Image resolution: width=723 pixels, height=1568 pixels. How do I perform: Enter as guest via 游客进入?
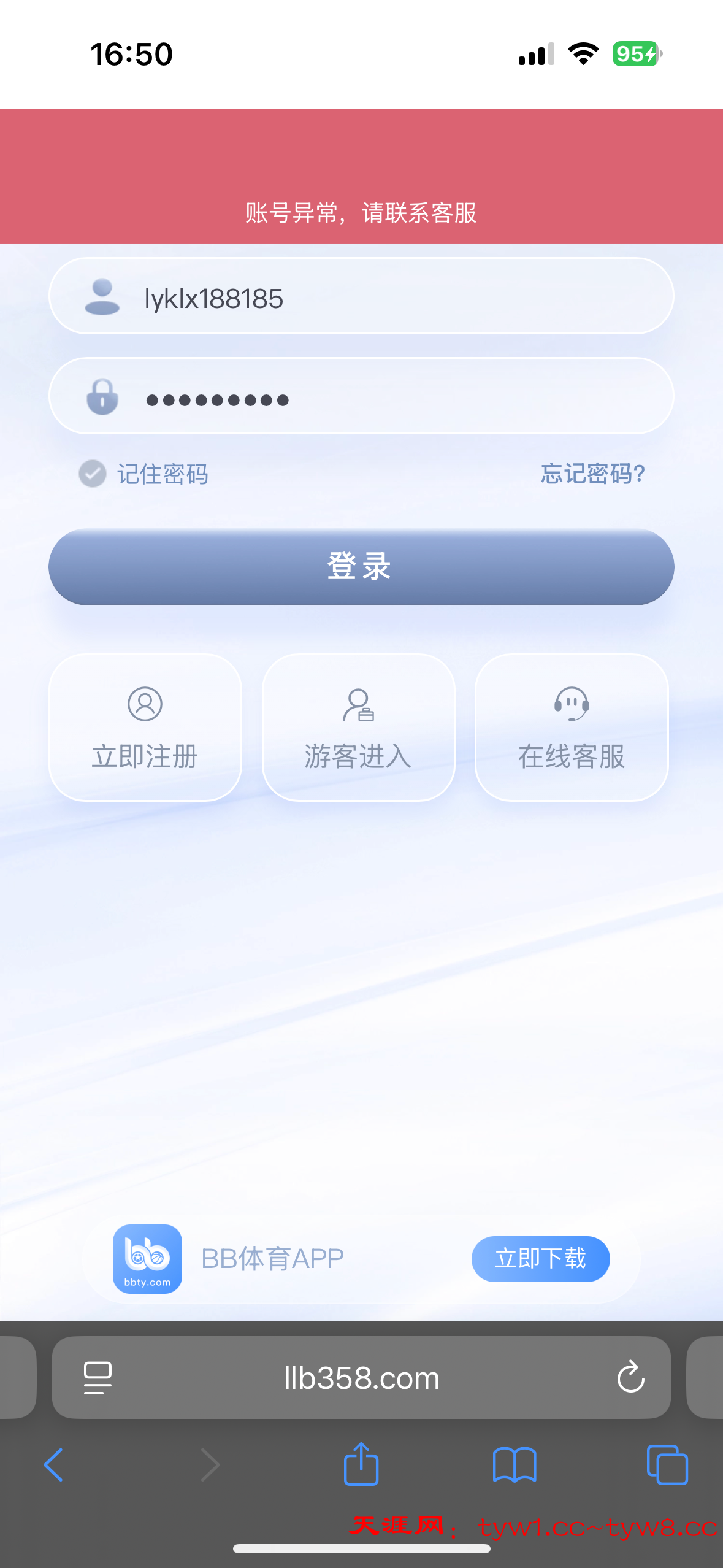pyautogui.click(x=359, y=728)
